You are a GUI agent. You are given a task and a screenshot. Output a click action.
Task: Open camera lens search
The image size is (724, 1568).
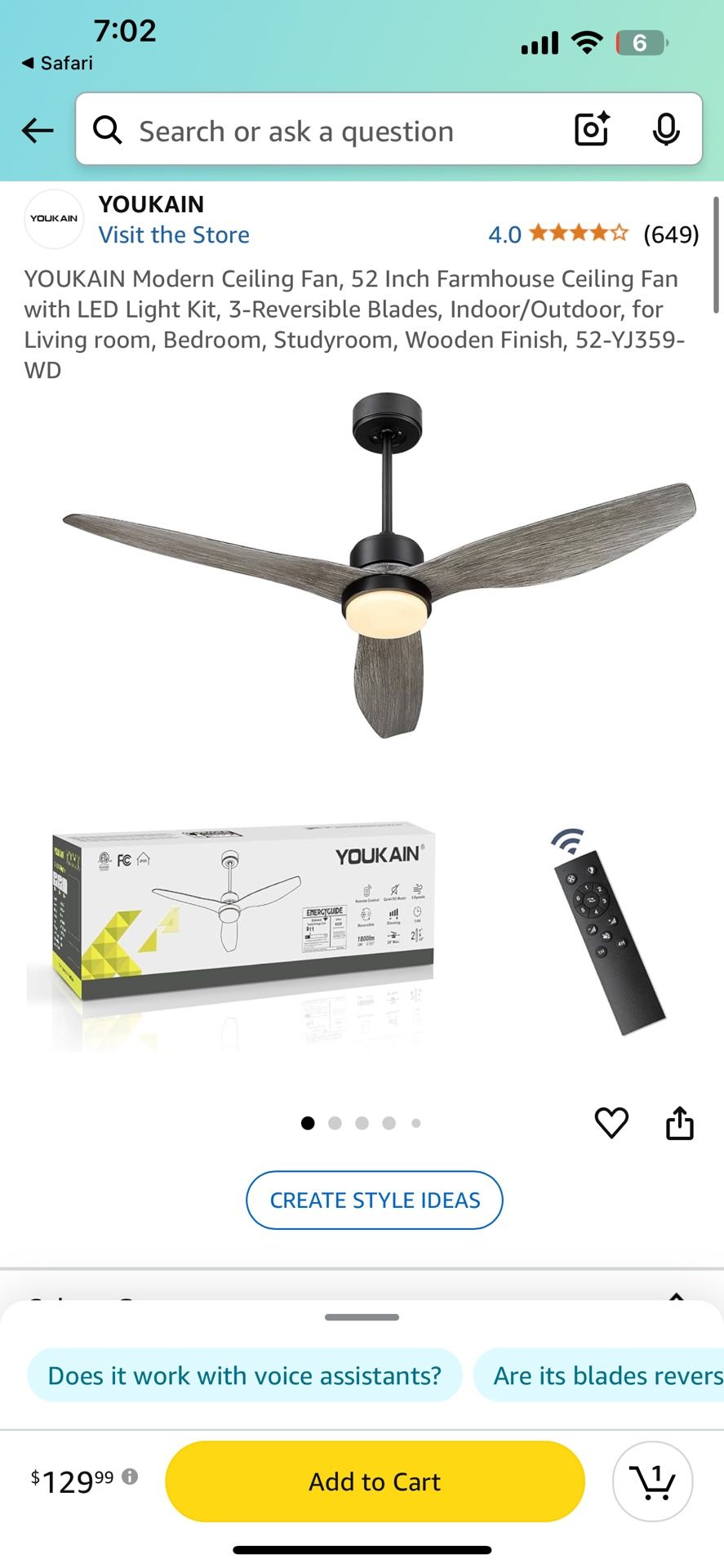click(592, 130)
